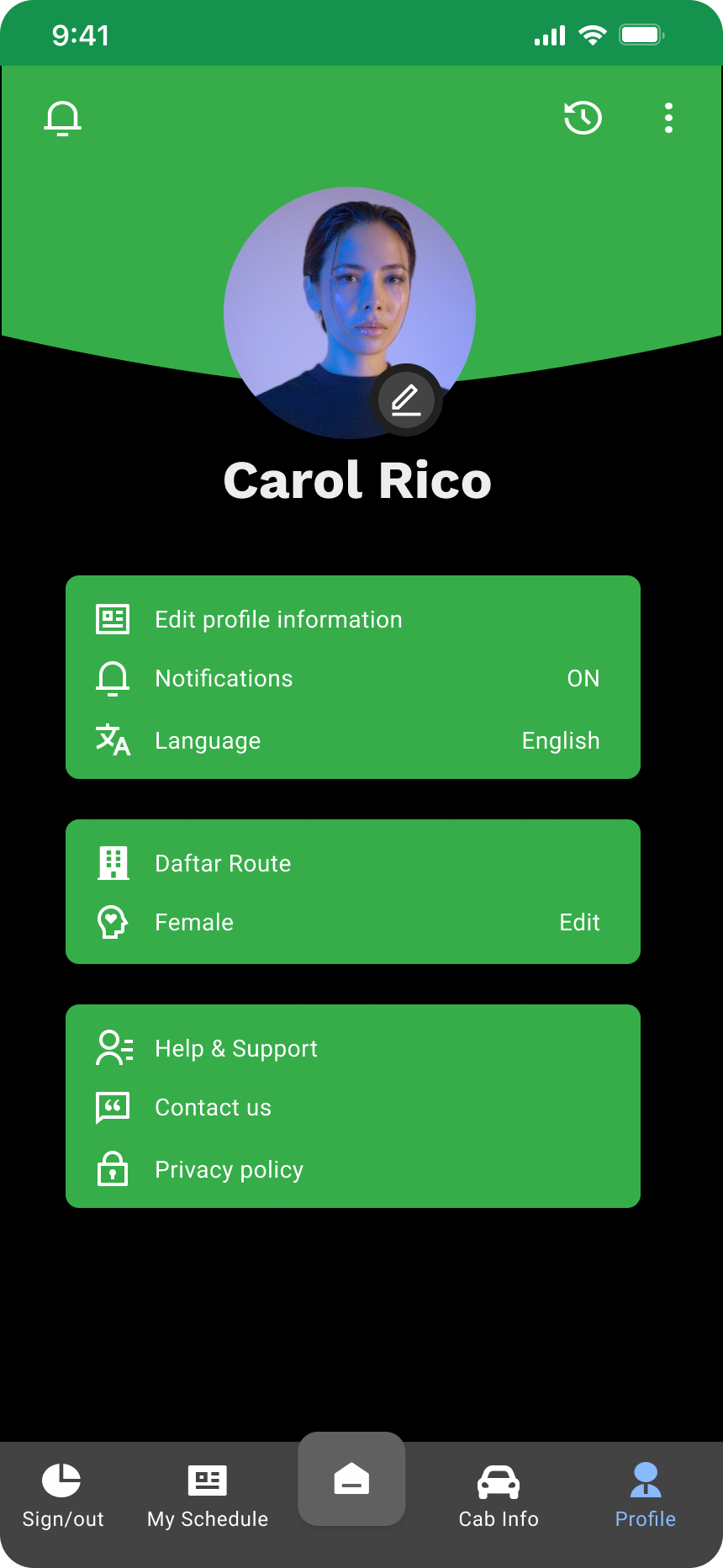The width and height of the screenshot is (723, 1568).
Task: Open the Privacy policy lock icon
Action: (112, 1168)
